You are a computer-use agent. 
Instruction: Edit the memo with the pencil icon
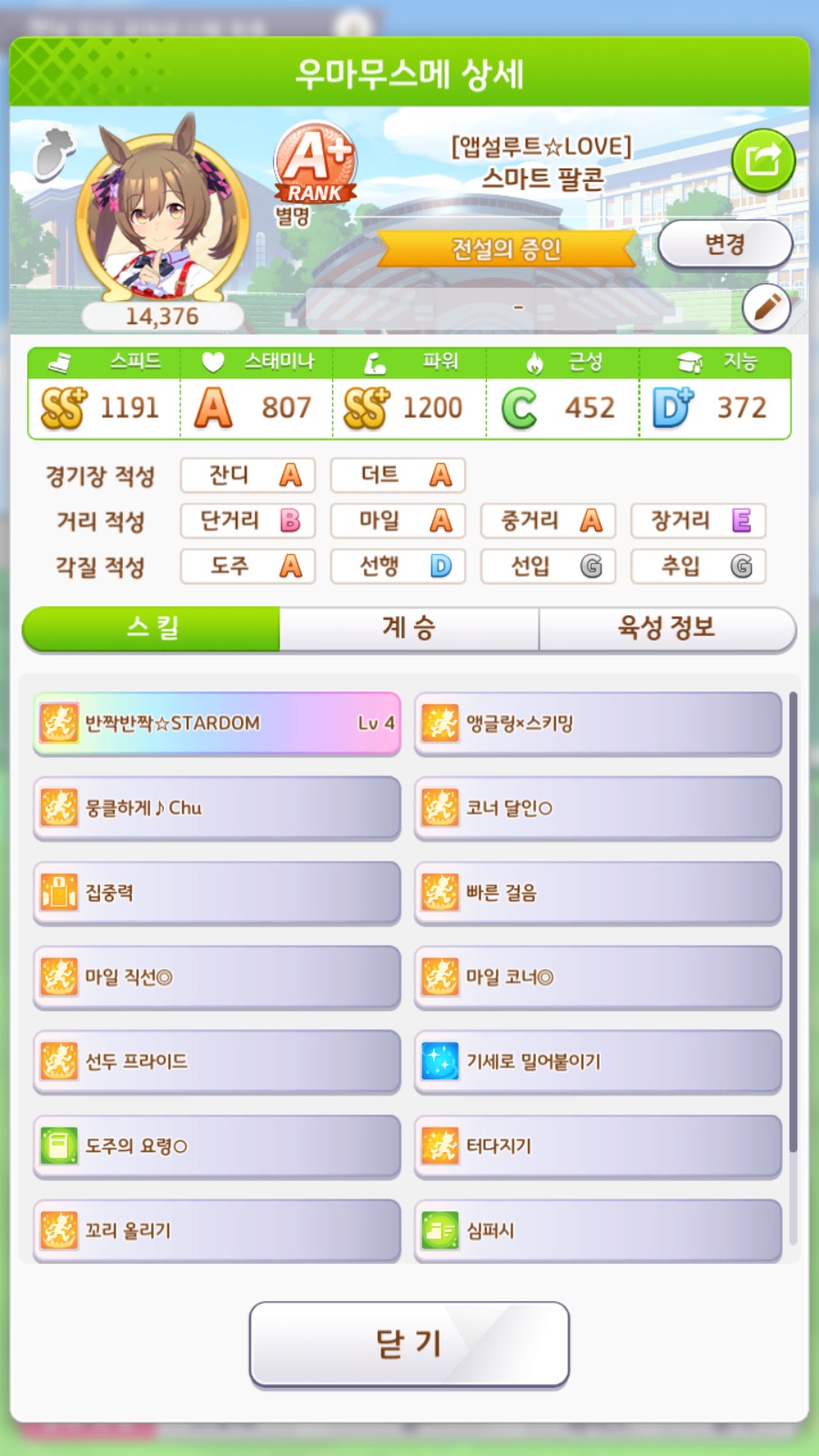coord(766,308)
